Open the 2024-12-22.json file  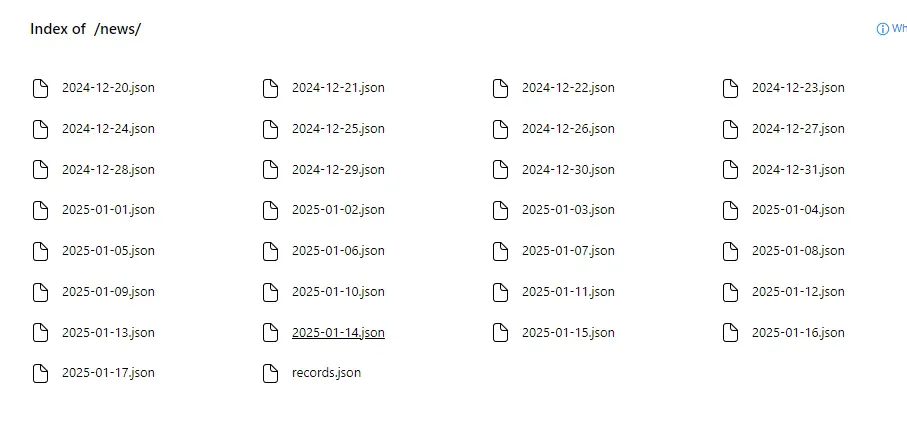tap(568, 88)
